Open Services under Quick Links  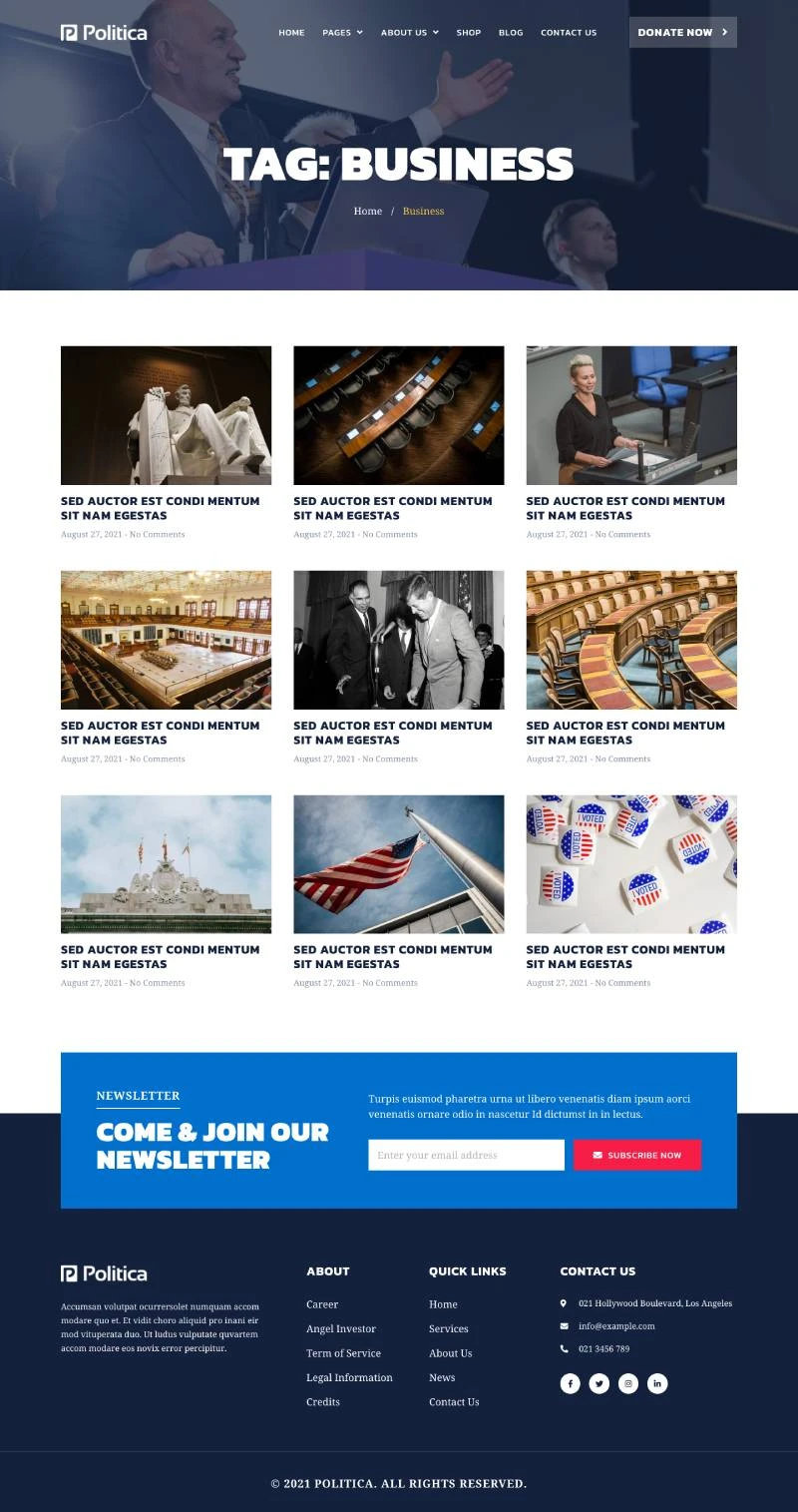click(x=448, y=1329)
